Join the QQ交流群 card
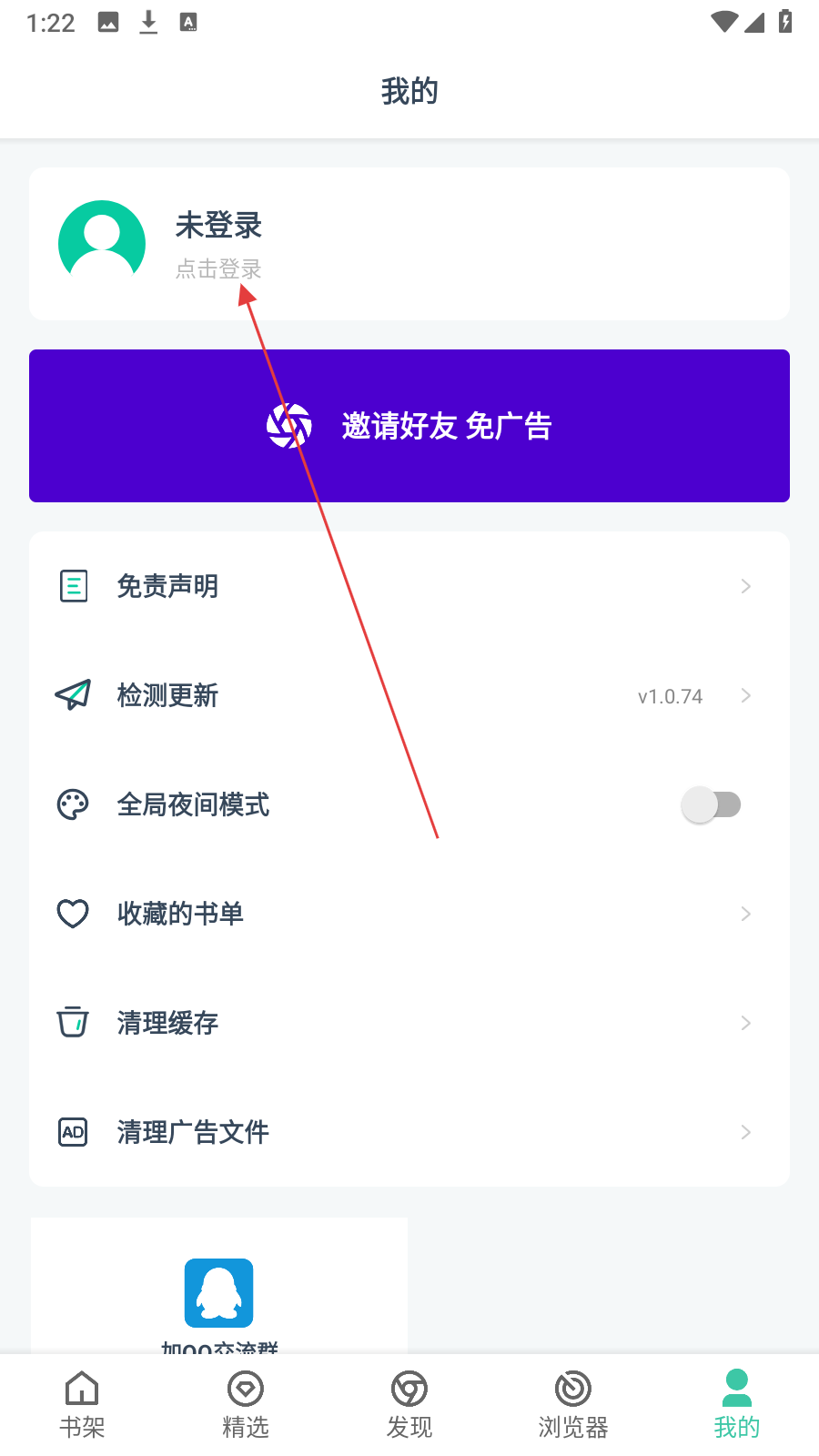Viewport: 819px width, 1456px height. [219, 1294]
